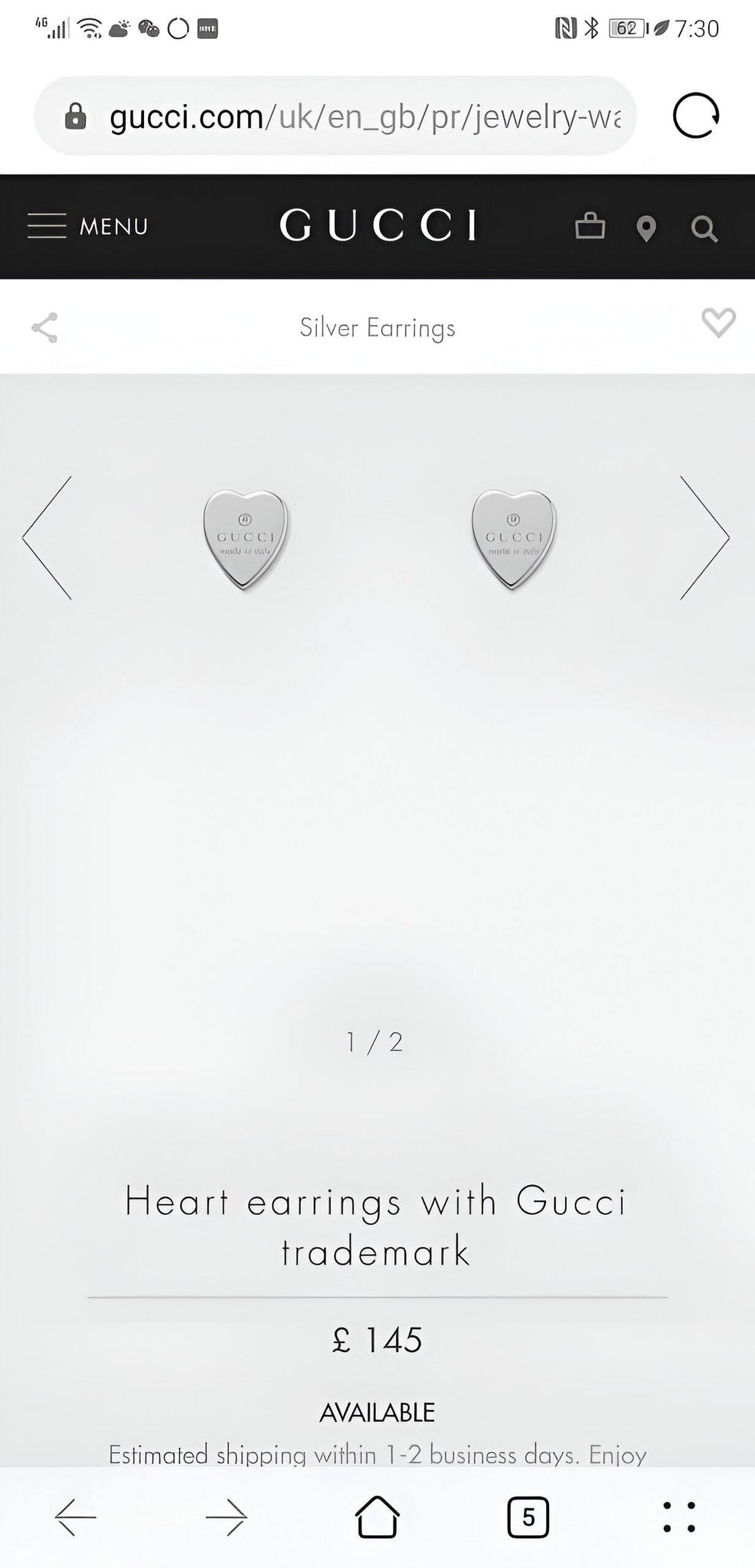
Task: Search the Gucci site
Action: [704, 228]
